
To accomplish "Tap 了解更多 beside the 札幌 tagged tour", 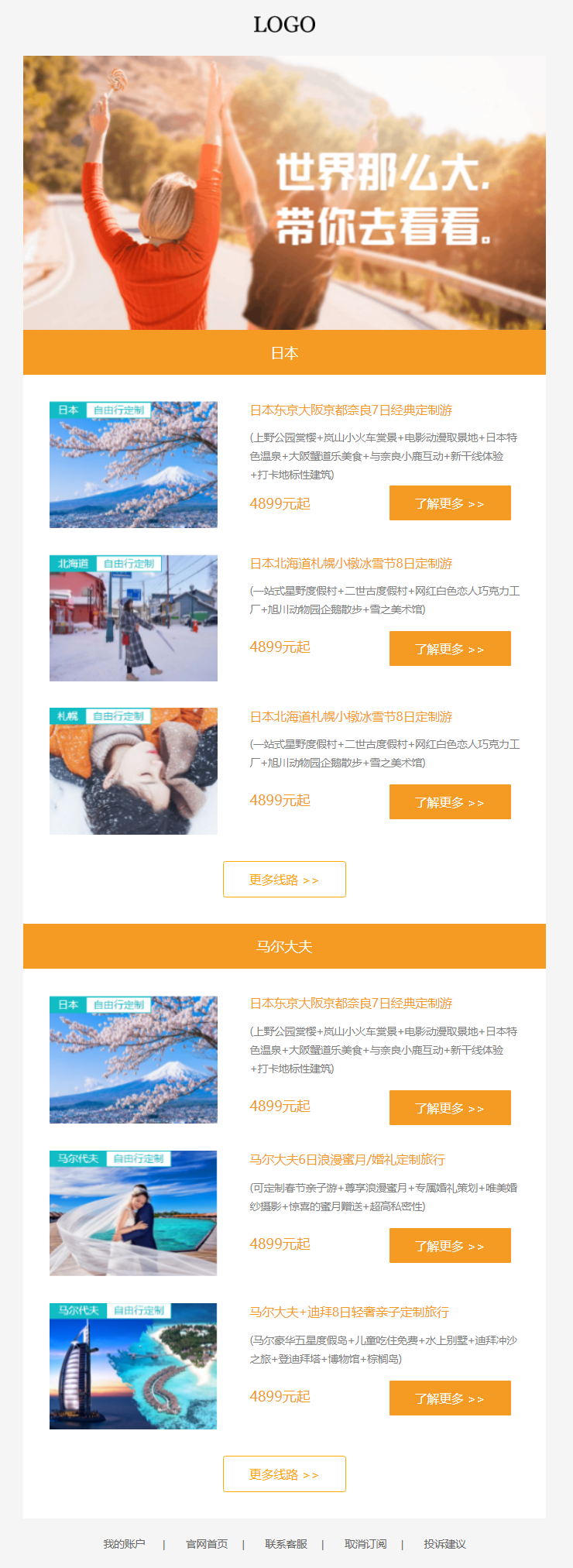I will (x=450, y=801).
